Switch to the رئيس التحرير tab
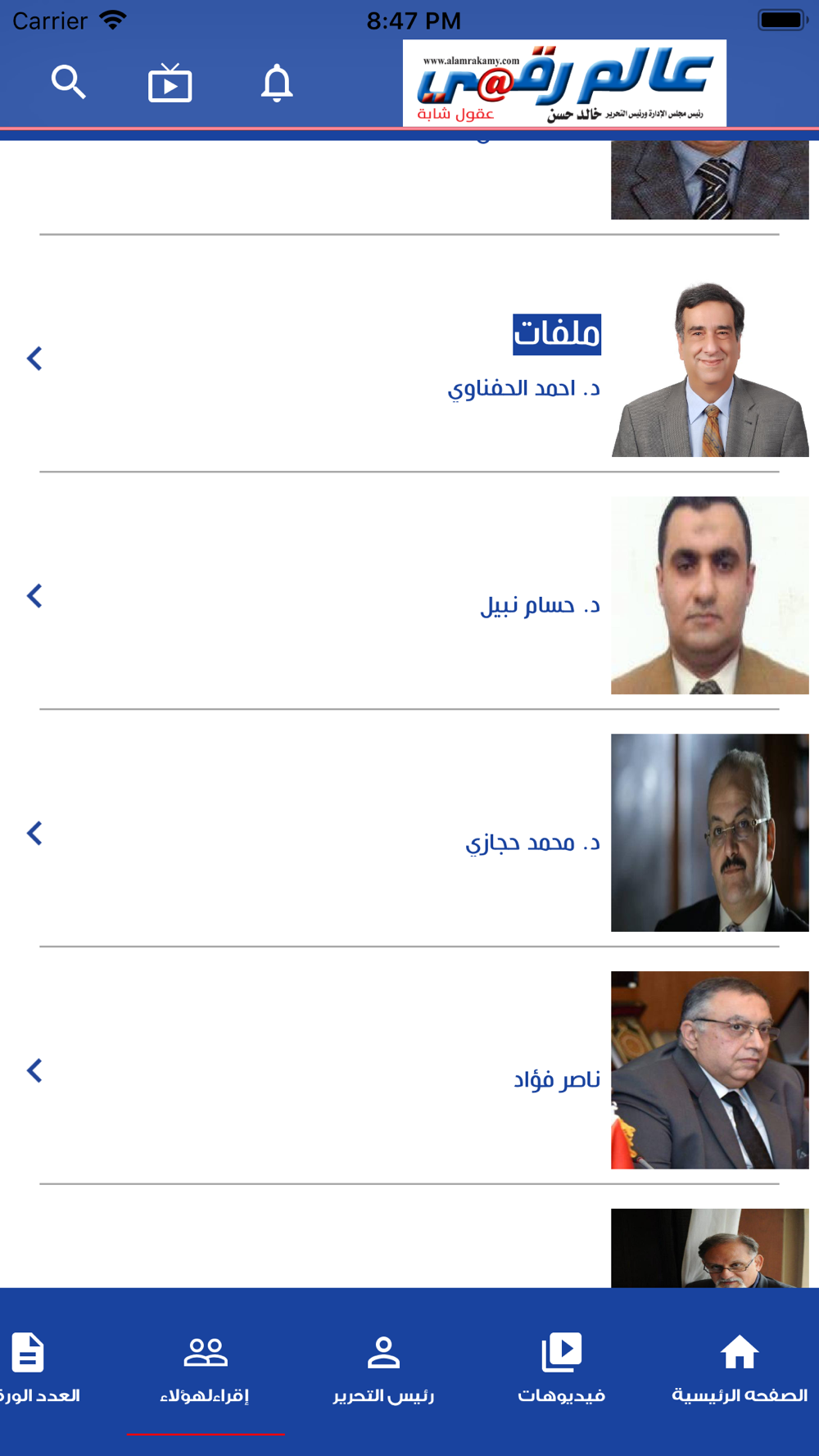 383,1368
